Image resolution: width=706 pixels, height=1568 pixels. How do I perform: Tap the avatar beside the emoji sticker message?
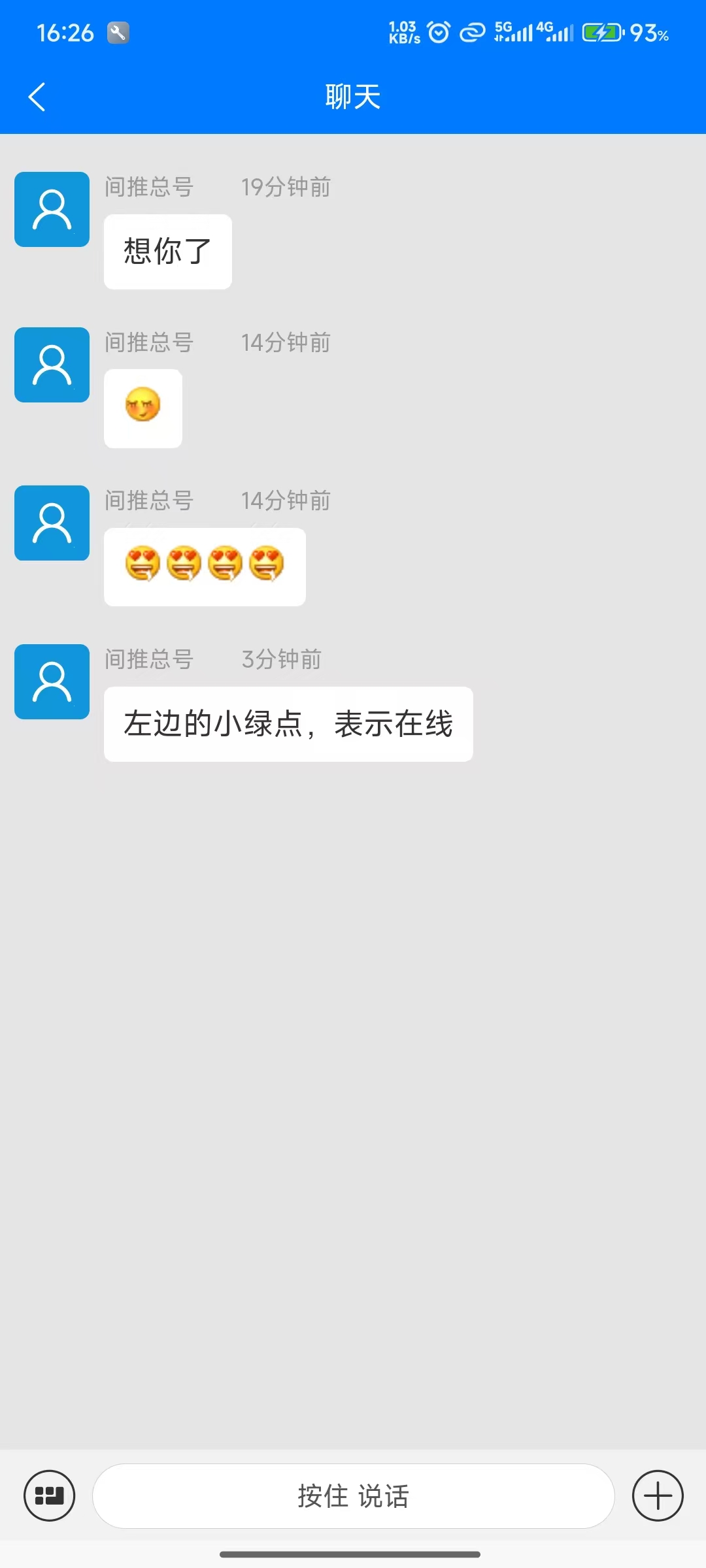[51, 365]
